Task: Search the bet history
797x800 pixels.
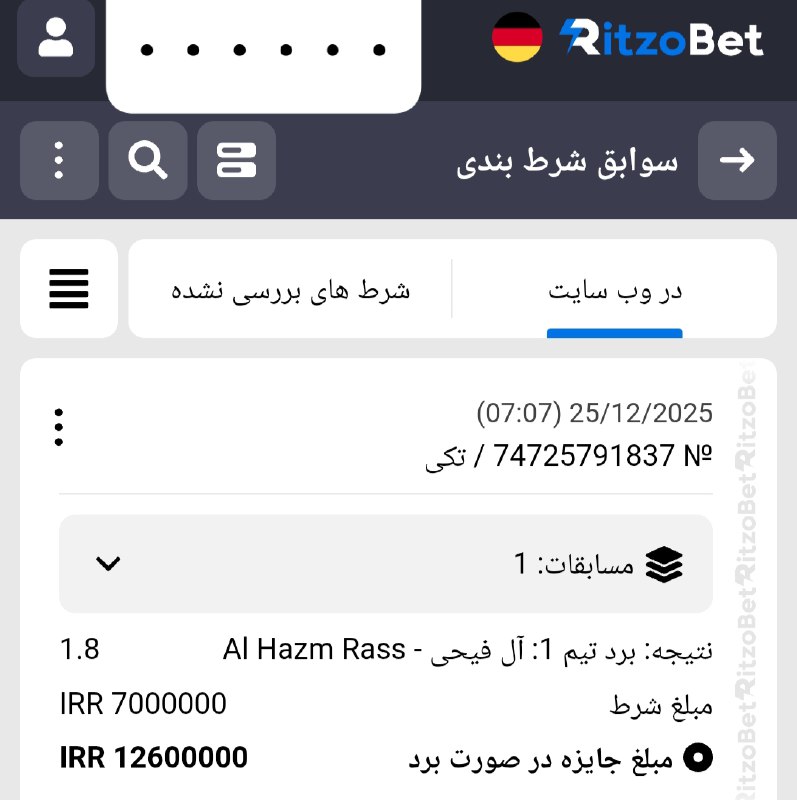Action: [148, 160]
